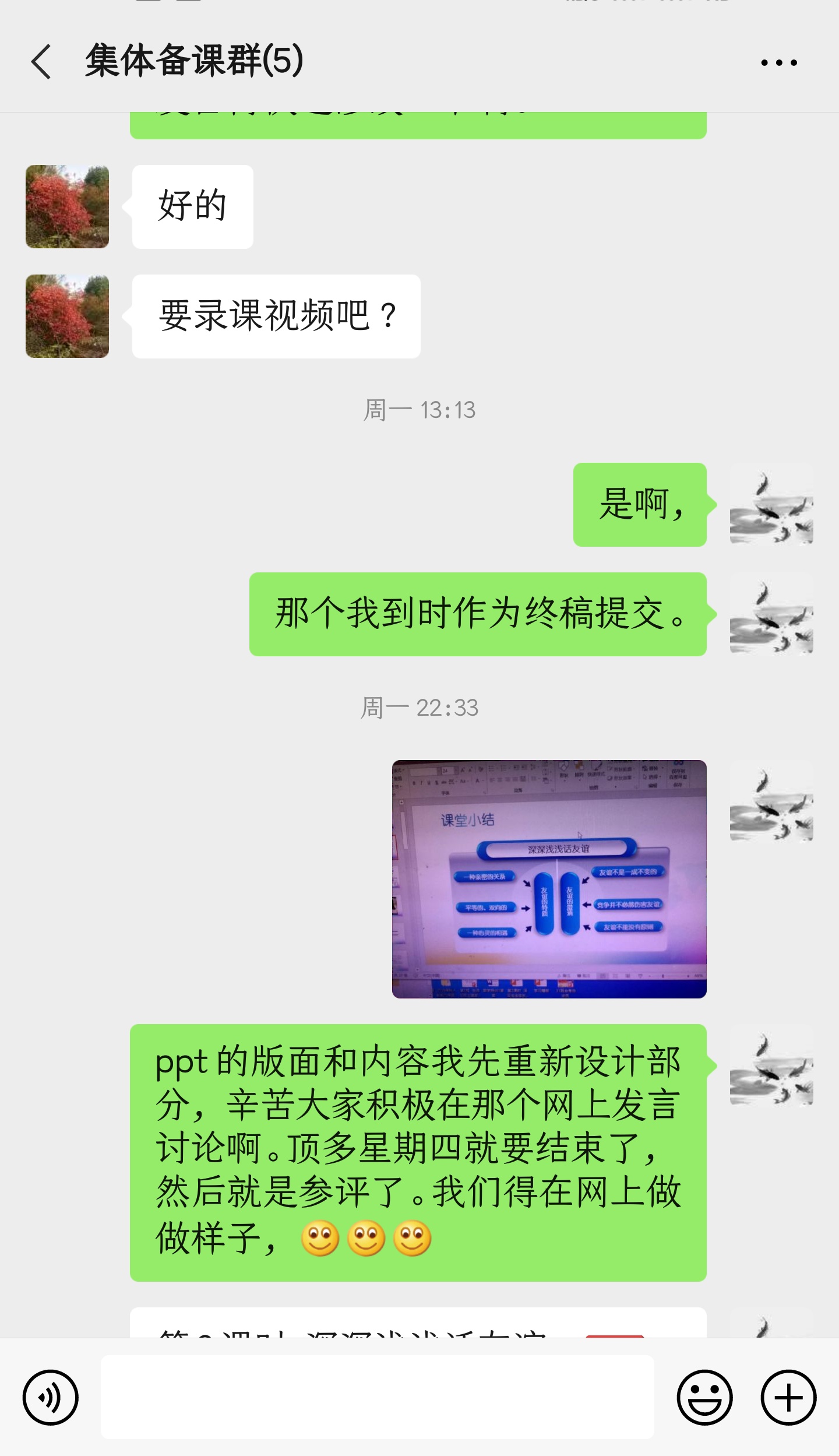Tap the message text input field
Viewport: 839px width, 1456px height.
pyautogui.click(x=377, y=1397)
